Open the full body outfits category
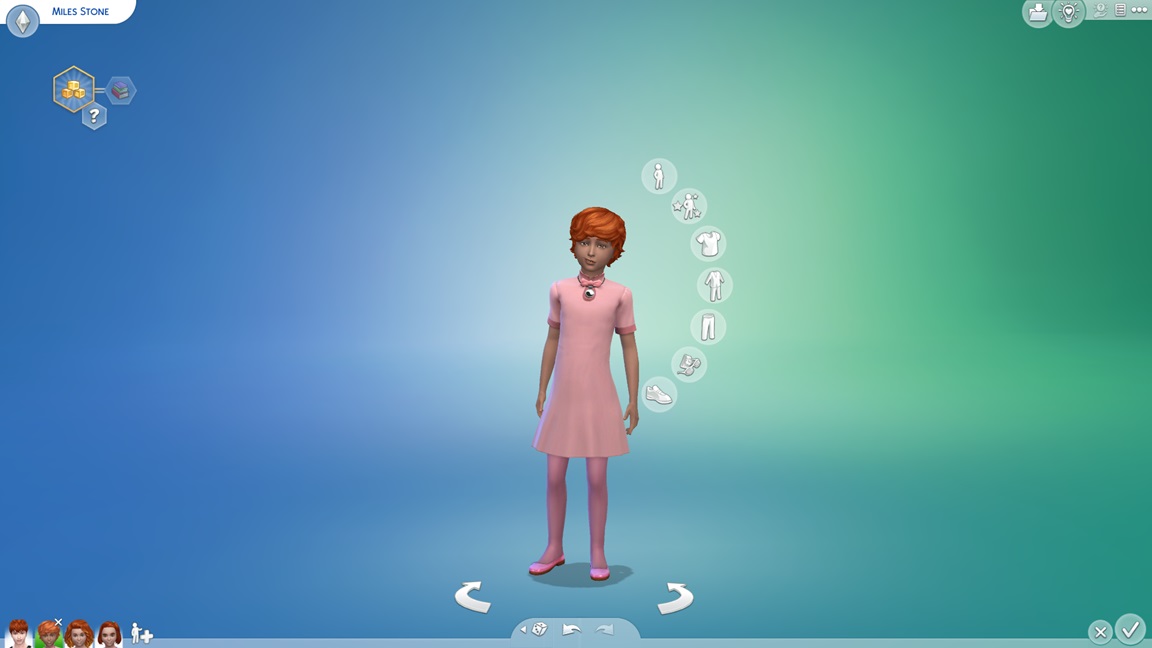The height and width of the screenshot is (648, 1152). pos(714,285)
